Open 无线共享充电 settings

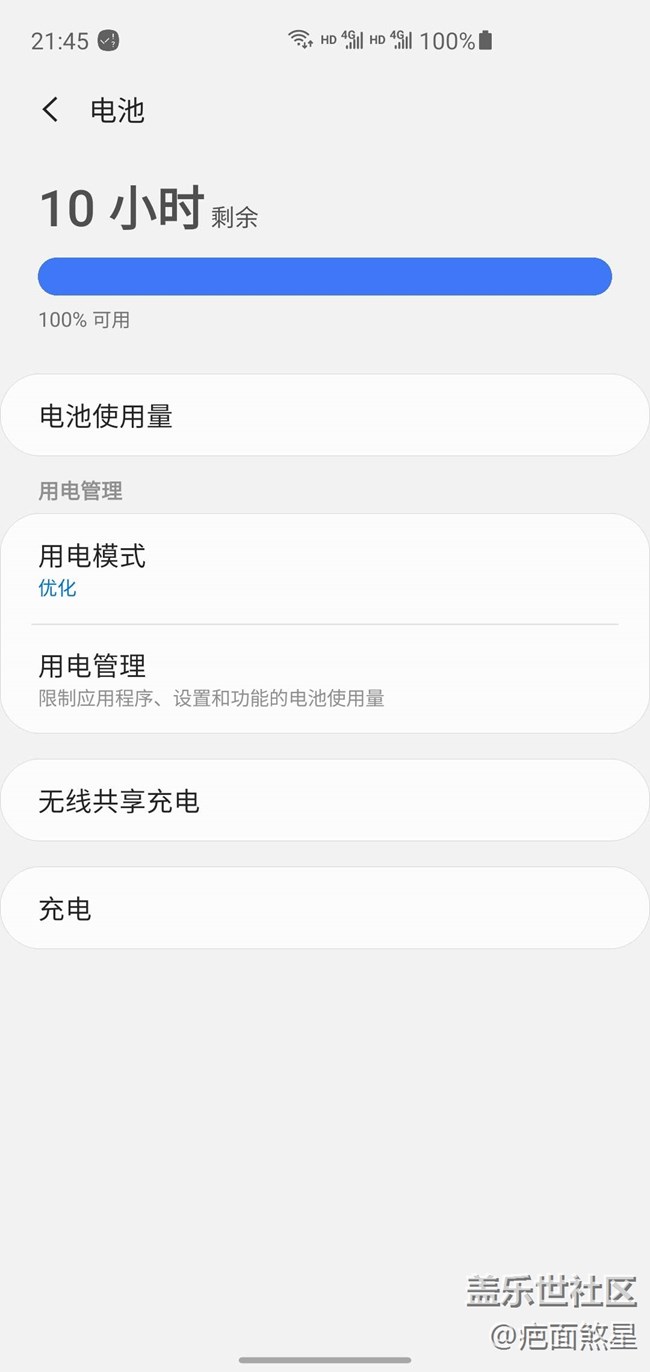325,801
